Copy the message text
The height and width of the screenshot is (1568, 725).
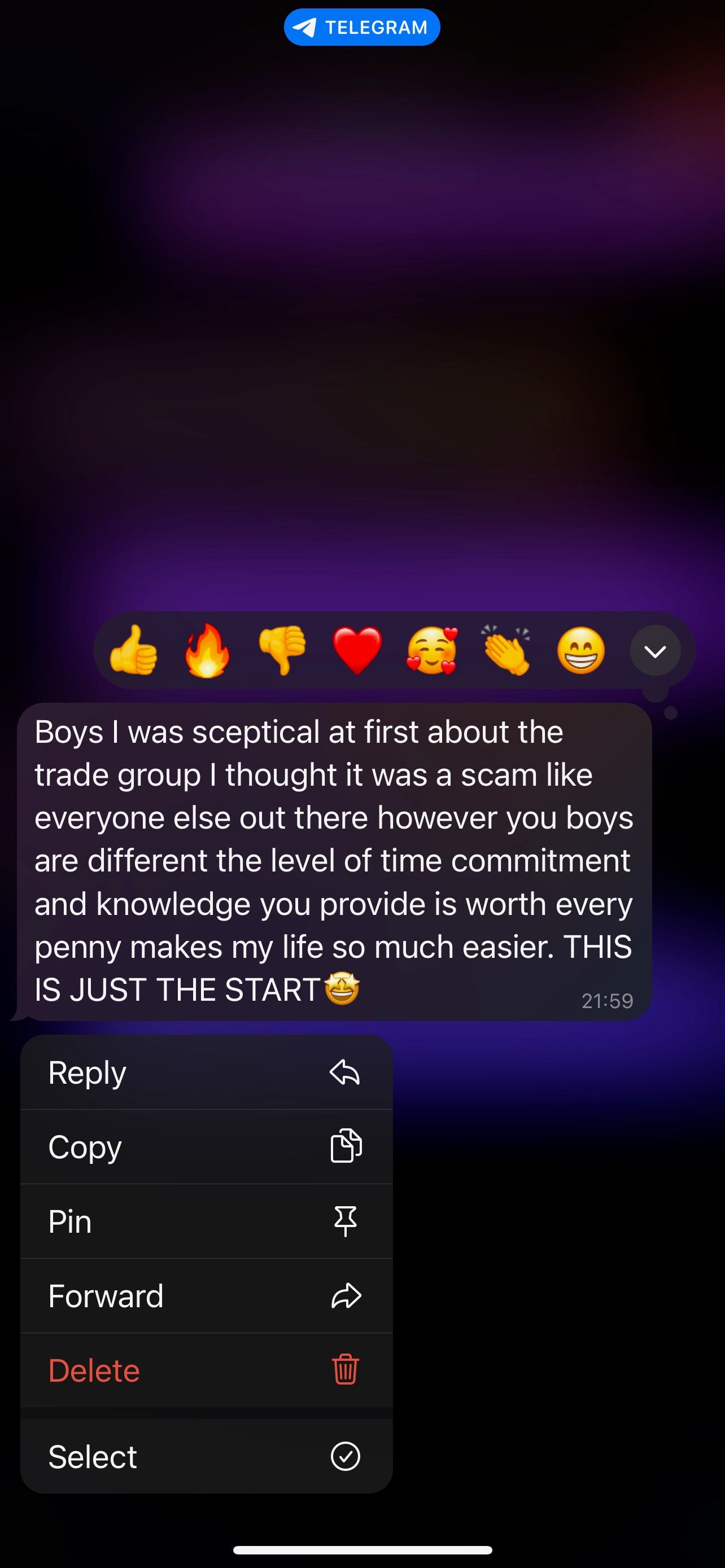pyautogui.click(x=206, y=1147)
